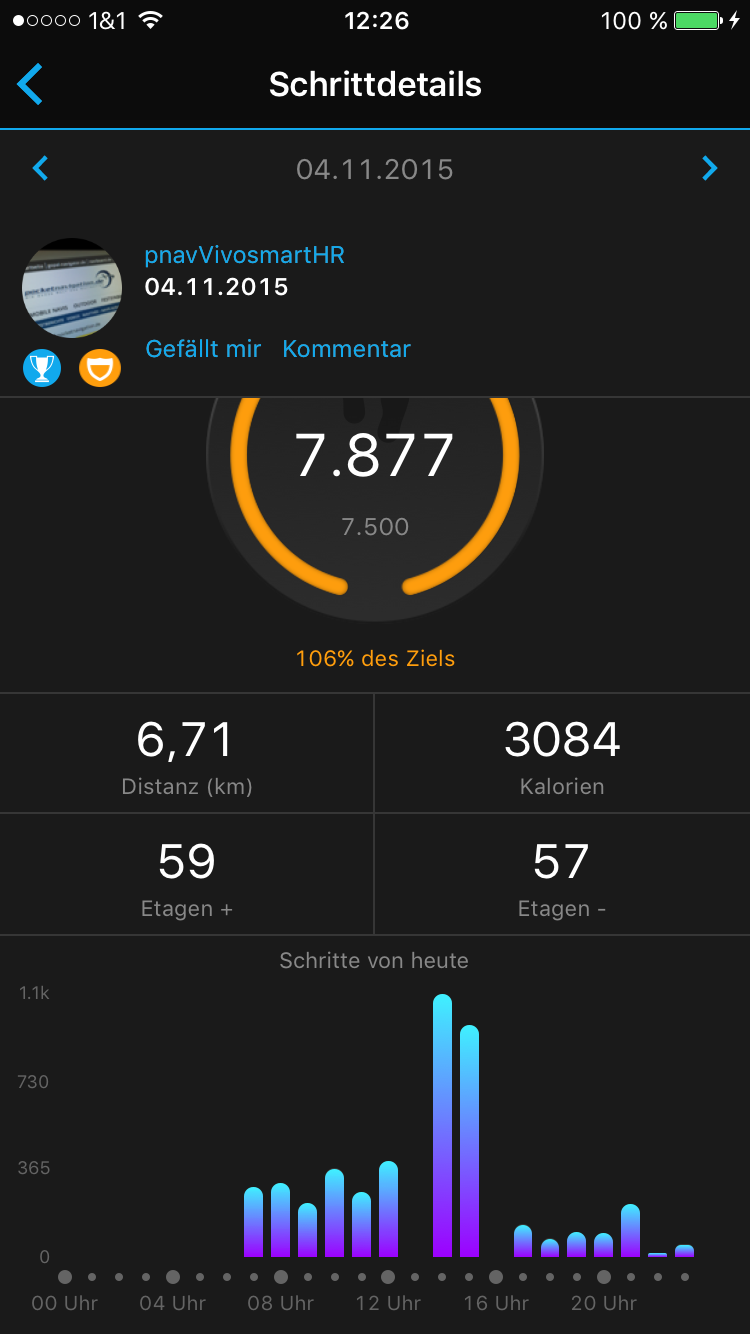
Task: Go to the next day's steps
Action: point(709,168)
